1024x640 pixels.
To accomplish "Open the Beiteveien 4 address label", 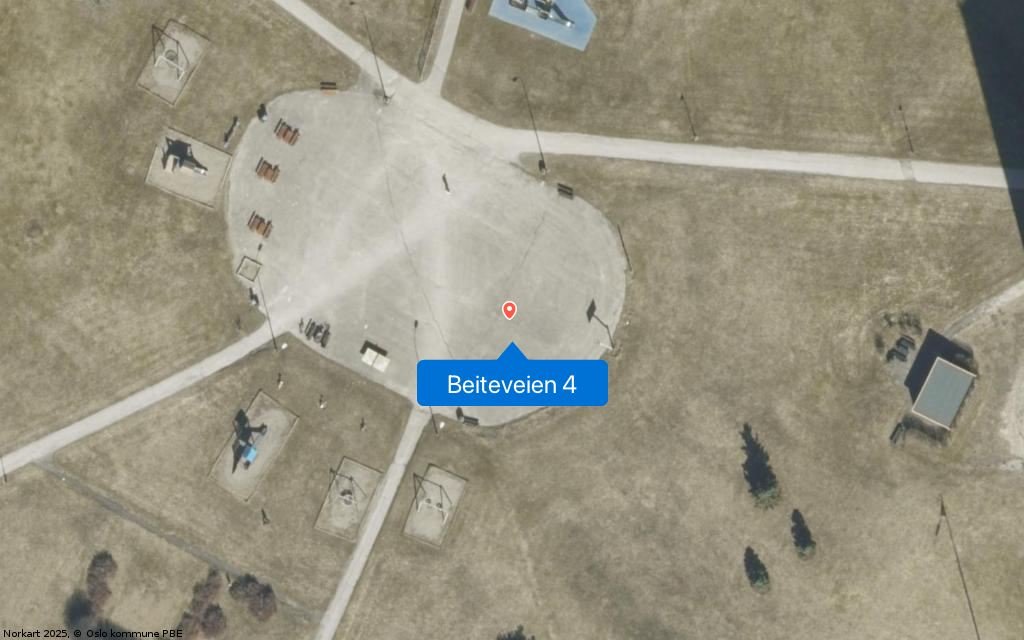I will point(512,384).
